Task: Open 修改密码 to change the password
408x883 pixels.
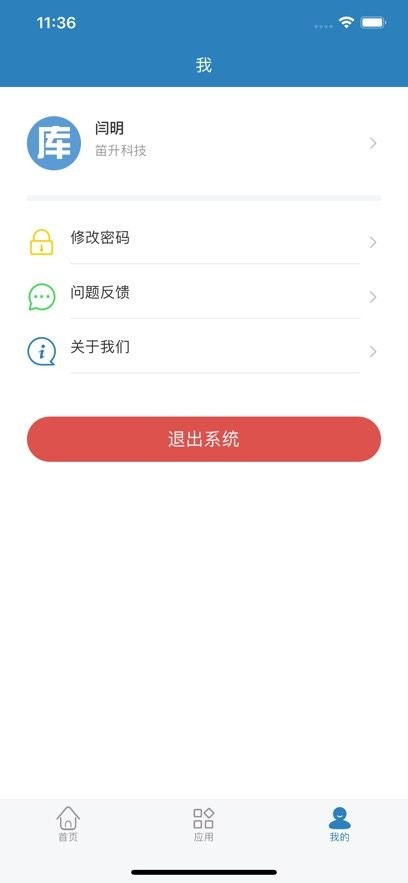Action: point(204,242)
